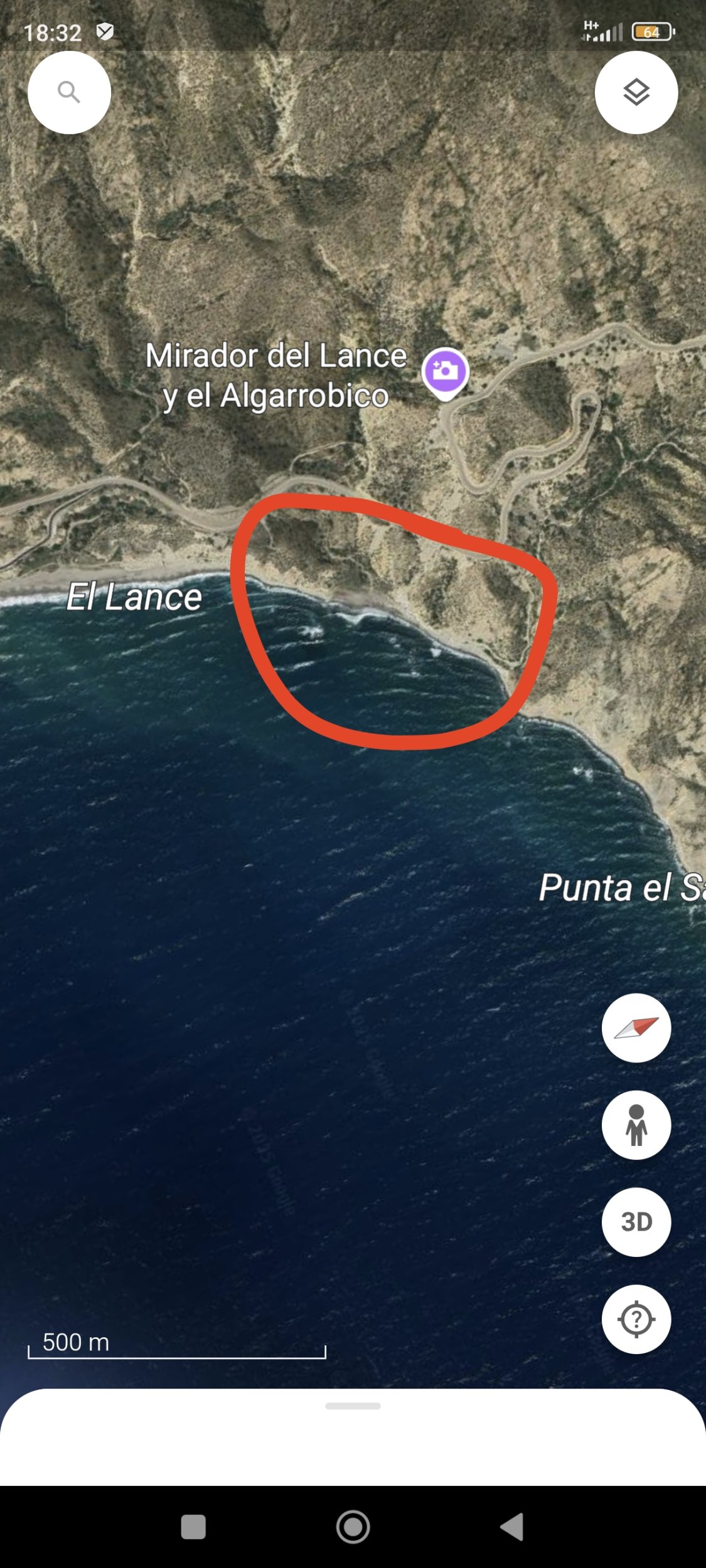
Task: Tap the bottom sheet handle
Action: click(x=353, y=1406)
